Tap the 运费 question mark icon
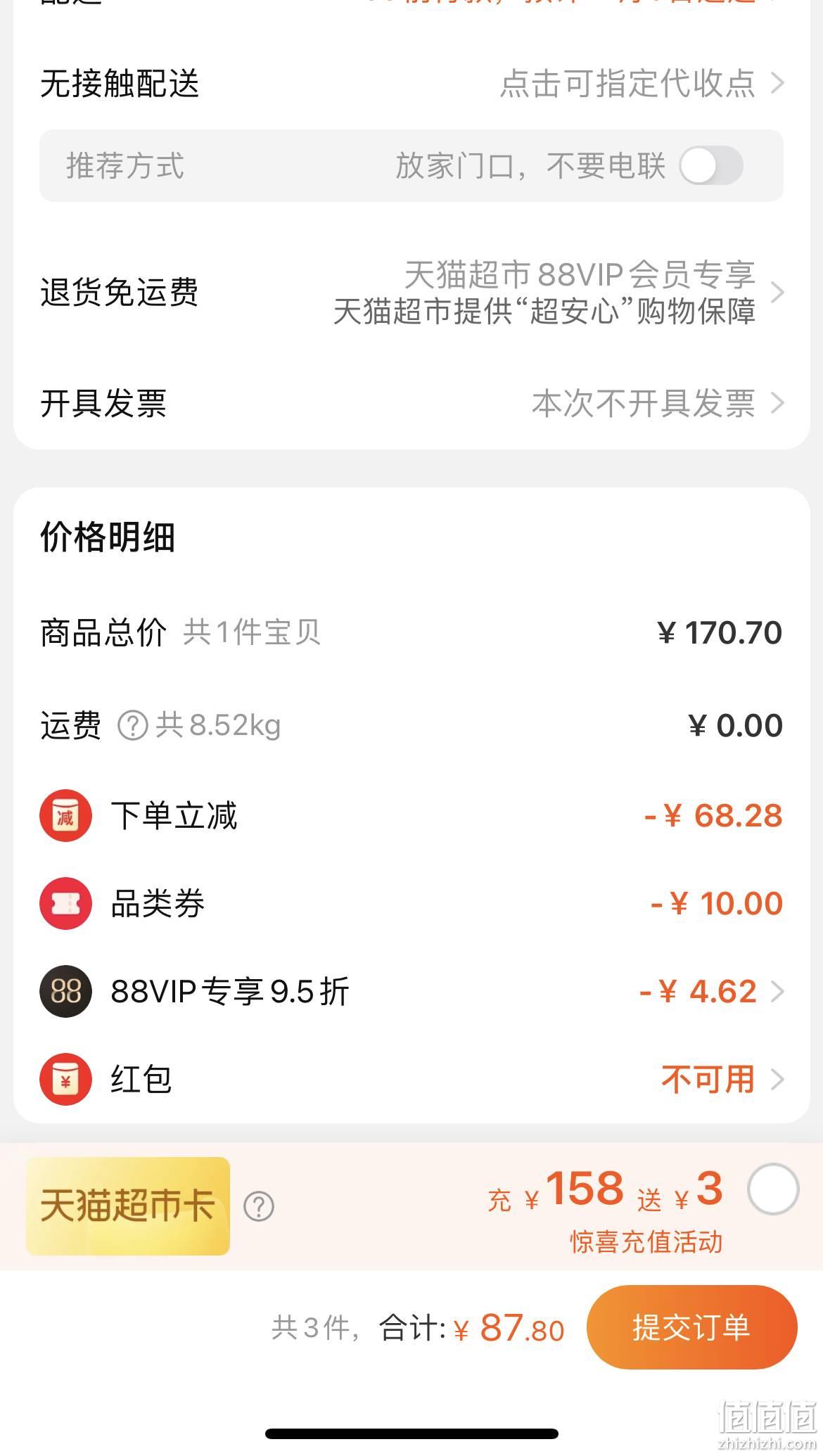 132,726
